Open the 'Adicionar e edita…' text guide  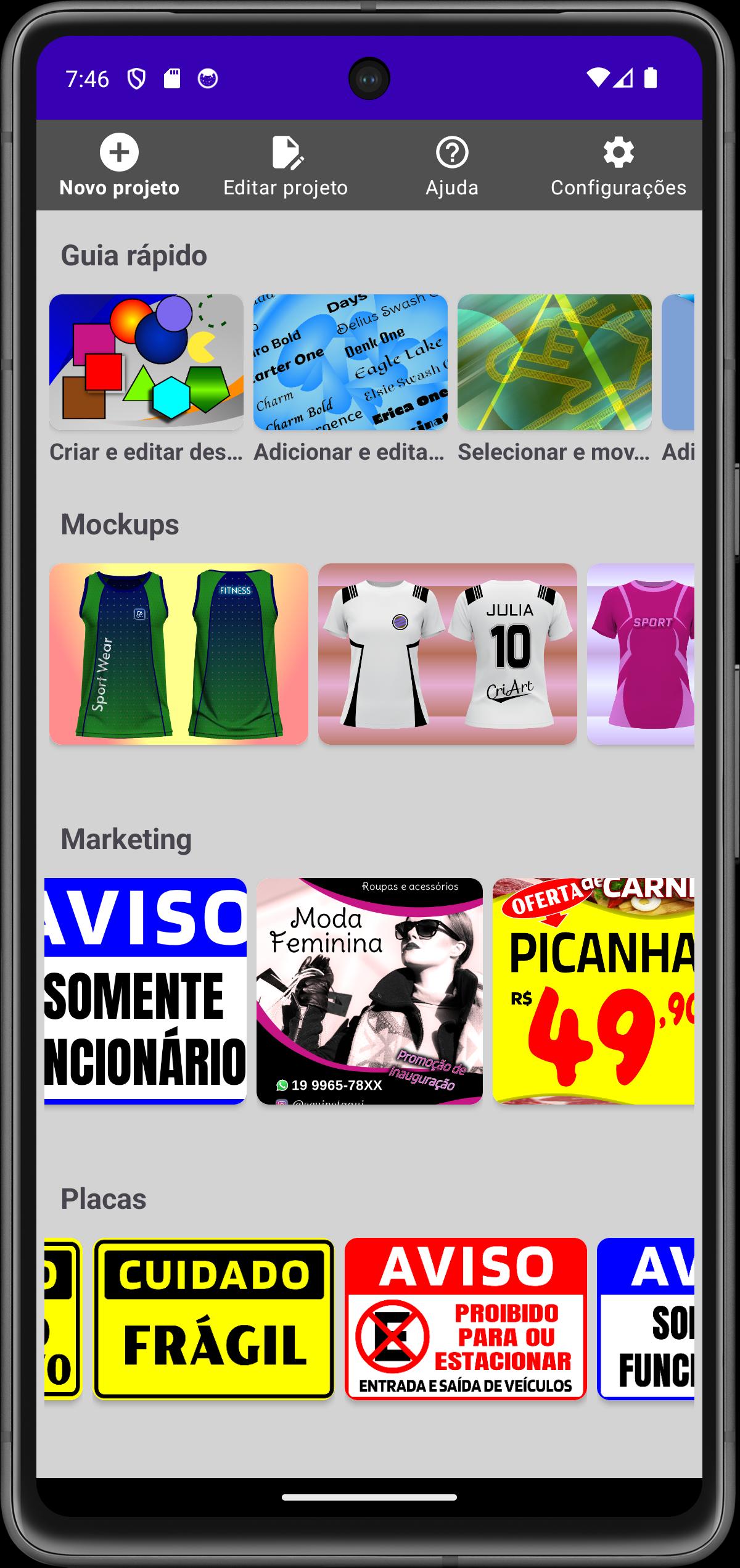point(350,379)
